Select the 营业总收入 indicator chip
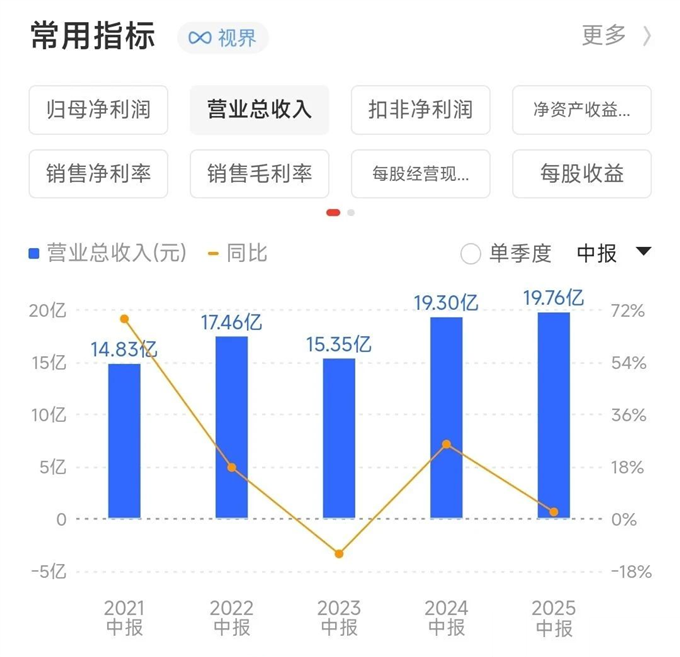 pos(259,110)
